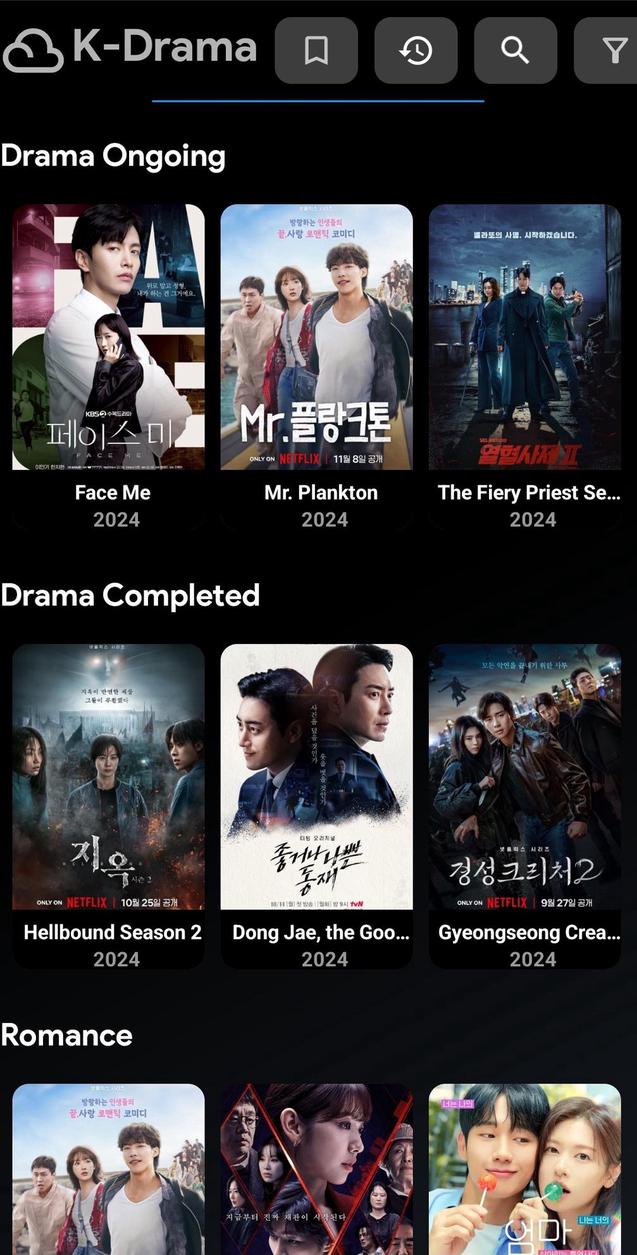View Dong Jae, the Good drama
This screenshot has width=637, height=1255.
point(316,777)
